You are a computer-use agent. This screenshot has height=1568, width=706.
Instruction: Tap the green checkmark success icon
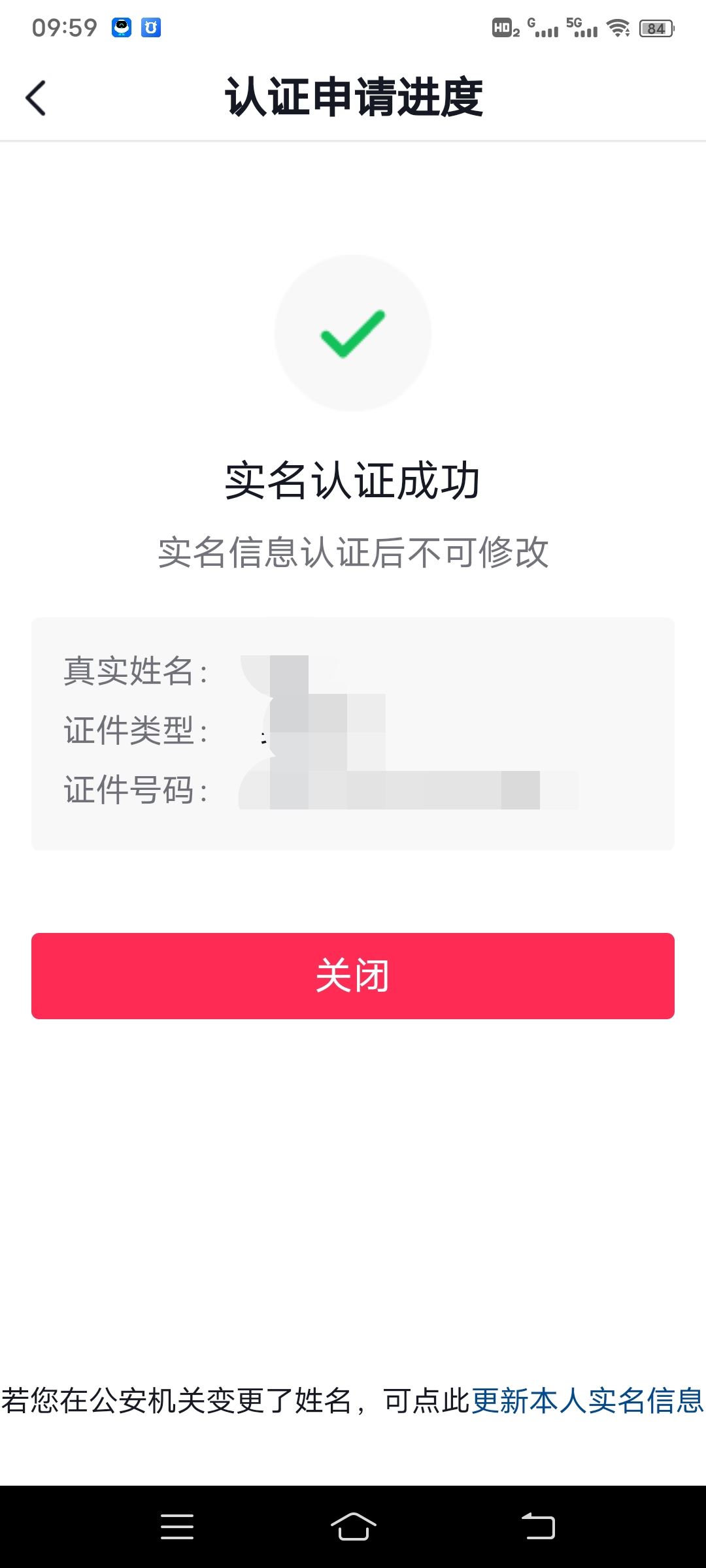pyautogui.click(x=353, y=332)
